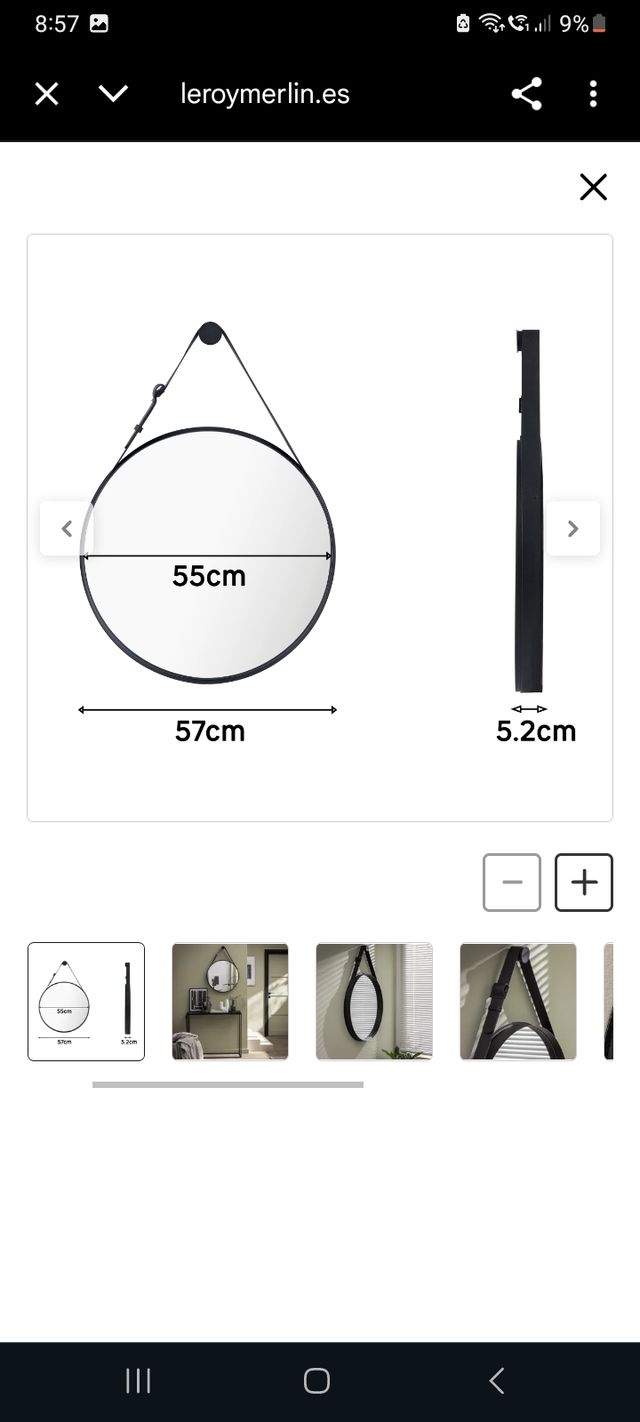
Task: Share the leroymerlin.es page
Action: pos(526,94)
